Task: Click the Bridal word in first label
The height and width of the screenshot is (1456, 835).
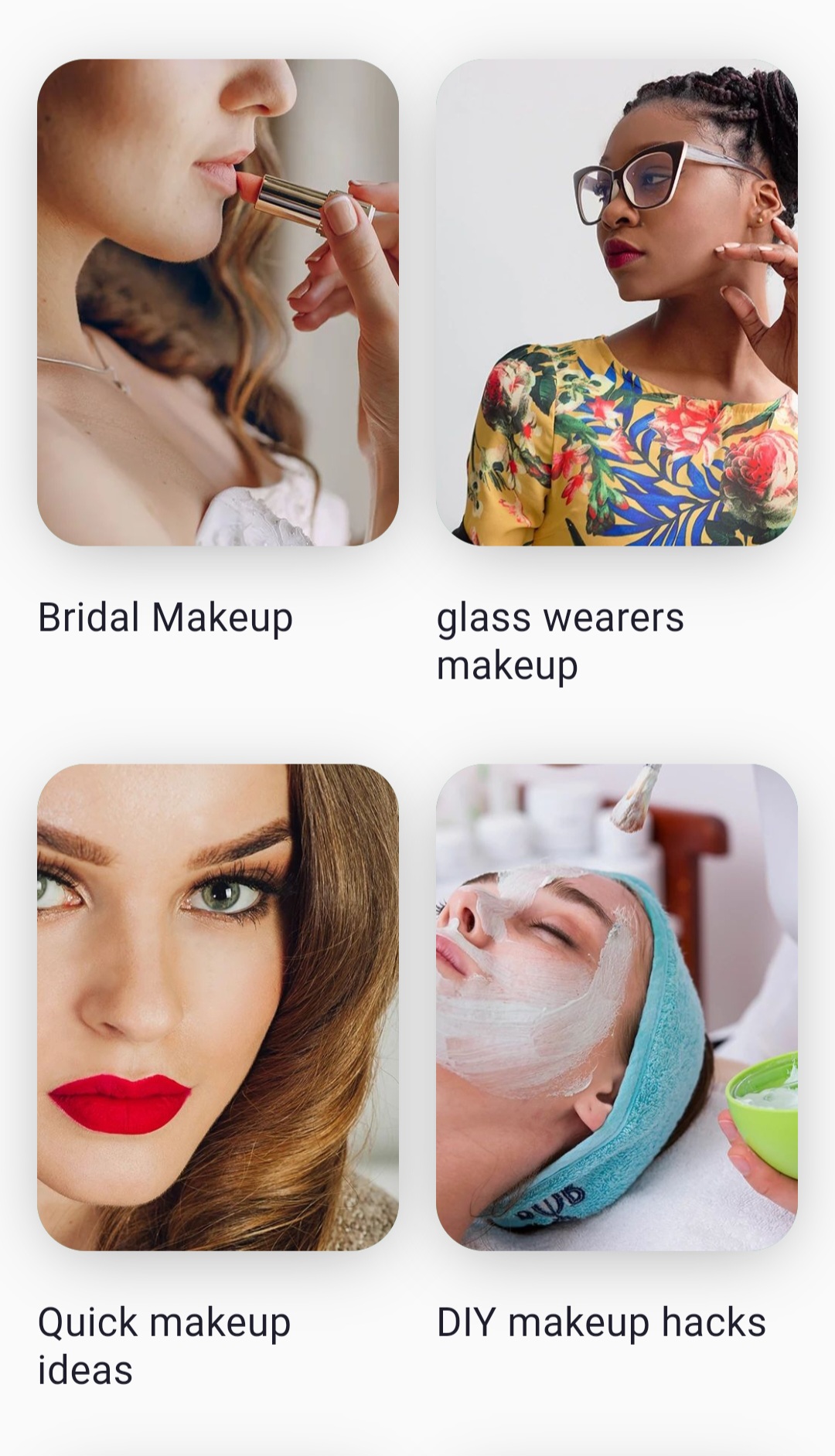Action: click(x=91, y=617)
